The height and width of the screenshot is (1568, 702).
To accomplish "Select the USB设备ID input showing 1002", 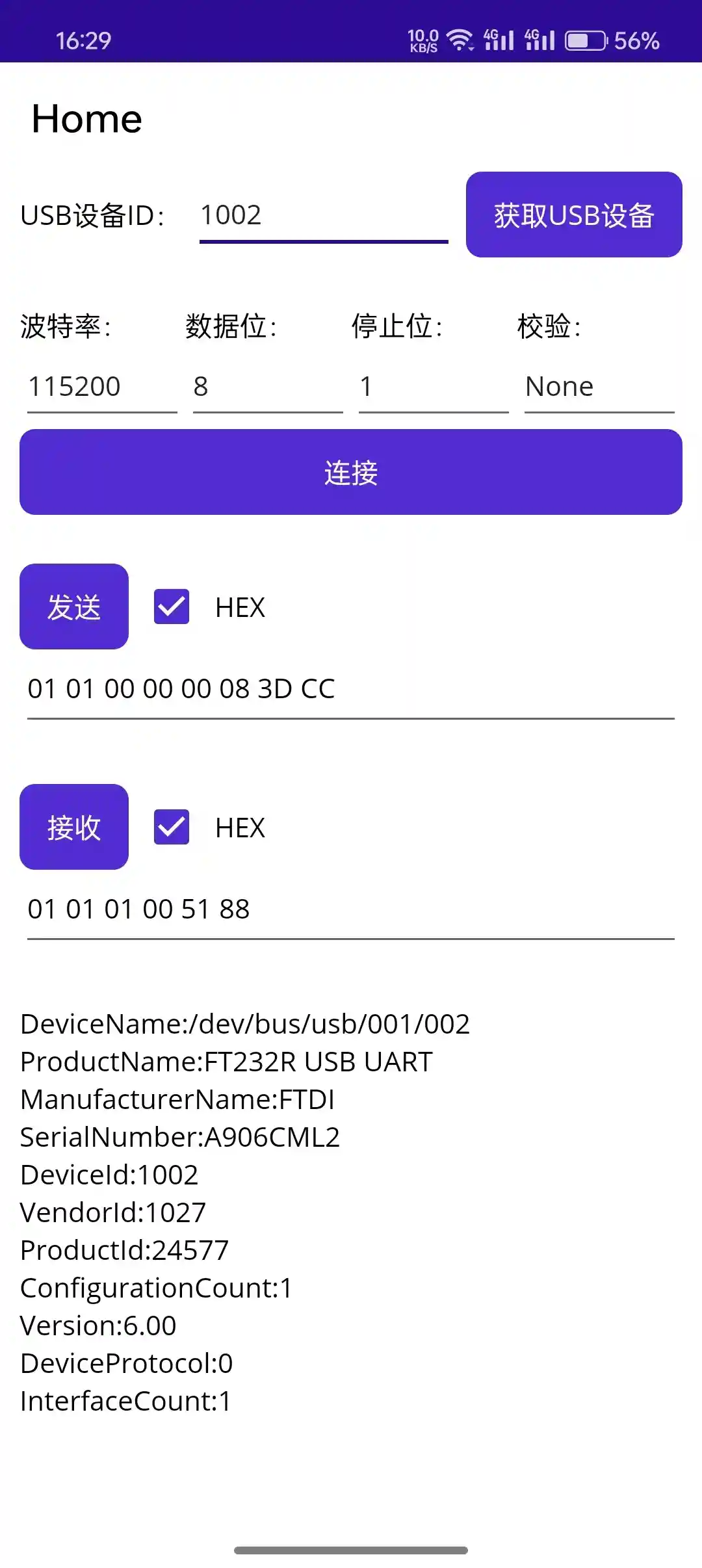I will click(323, 215).
